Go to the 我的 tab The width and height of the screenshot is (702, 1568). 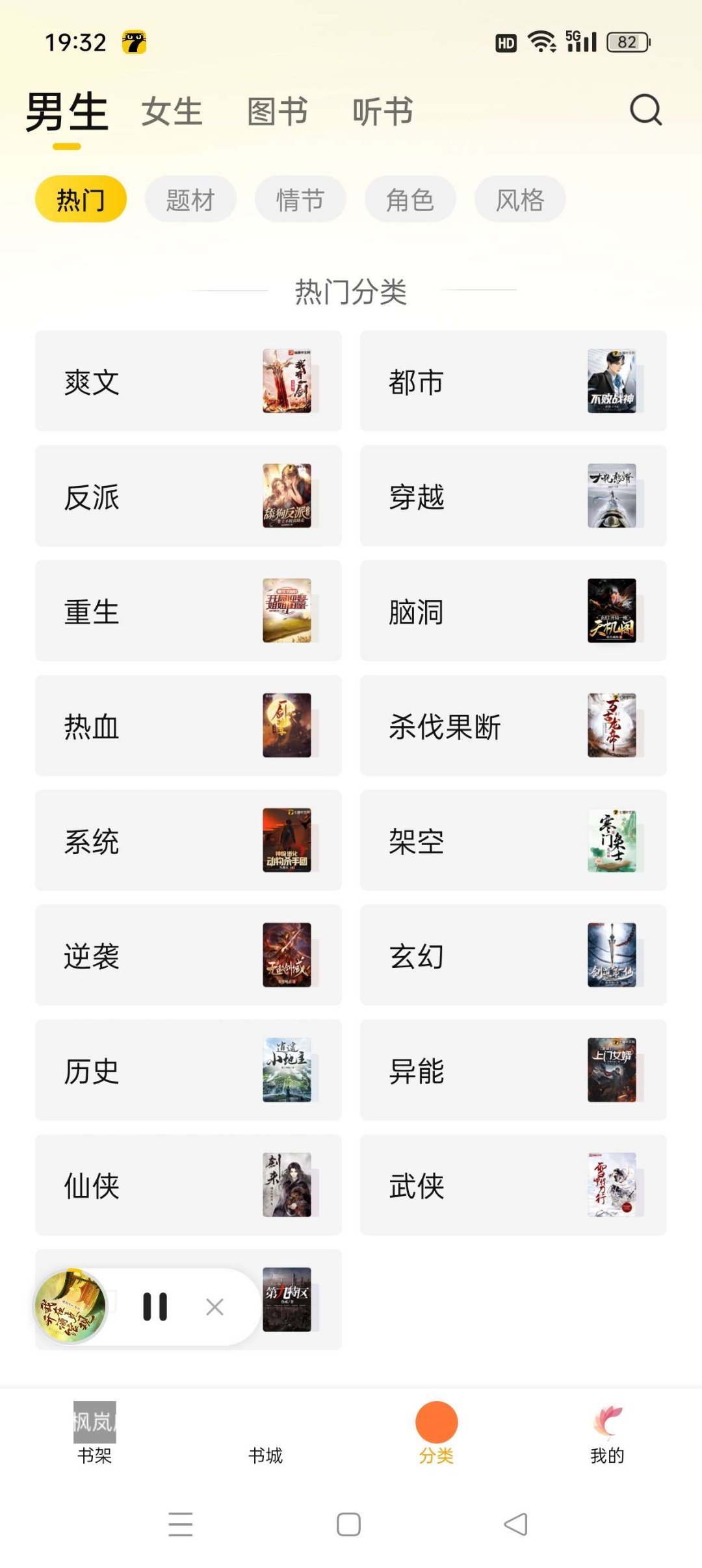pyautogui.click(x=607, y=1434)
